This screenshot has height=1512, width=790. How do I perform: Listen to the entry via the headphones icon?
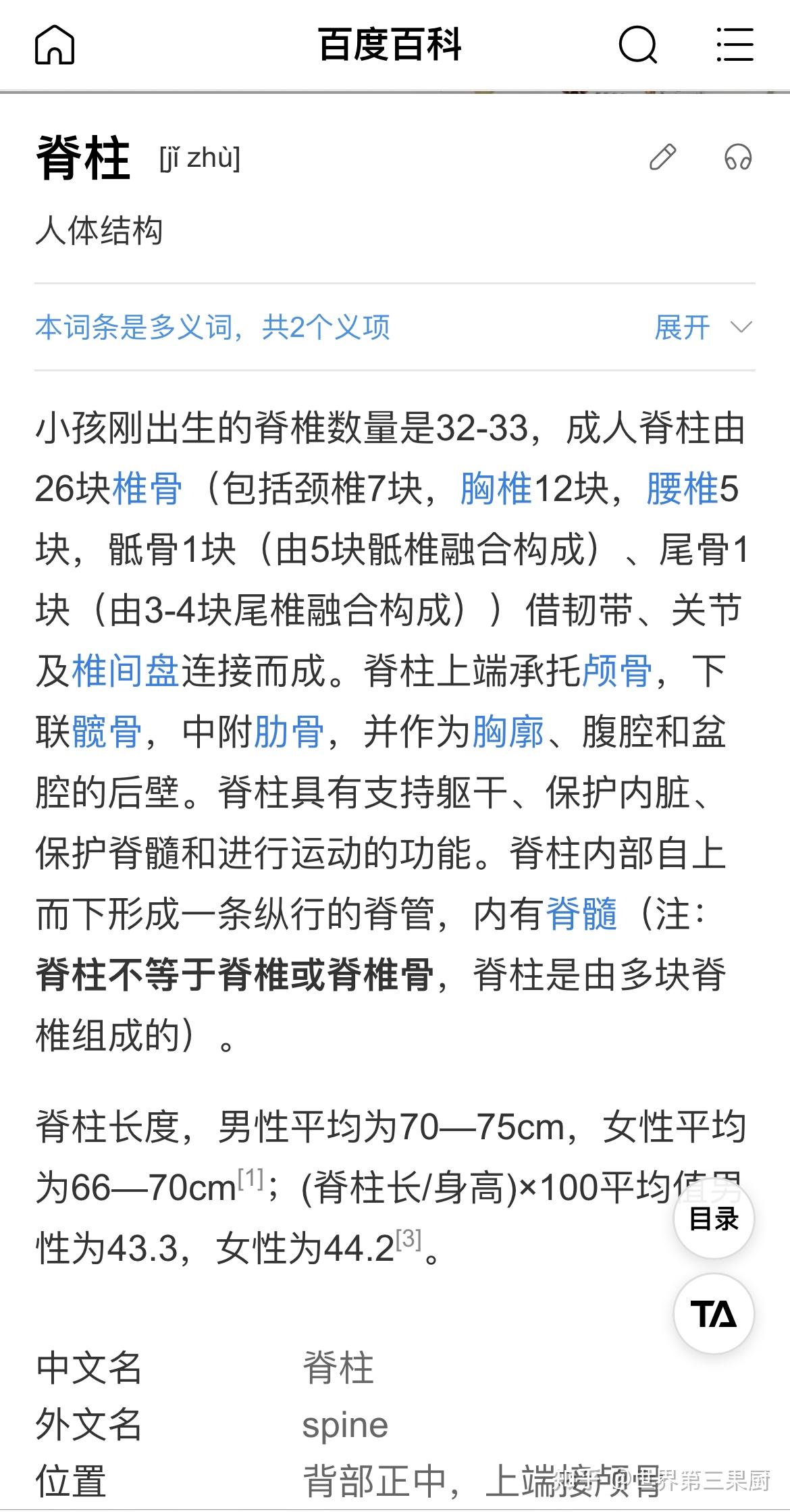tap(738, 157)
